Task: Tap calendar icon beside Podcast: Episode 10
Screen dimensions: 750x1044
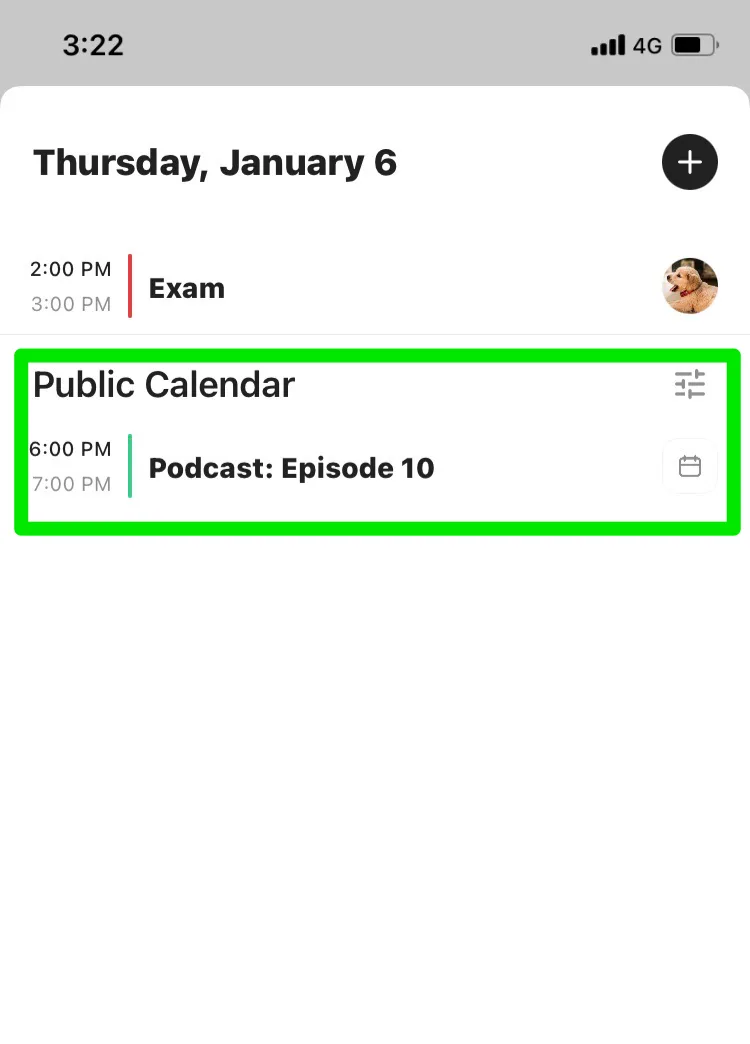Action: pos(689,466)
